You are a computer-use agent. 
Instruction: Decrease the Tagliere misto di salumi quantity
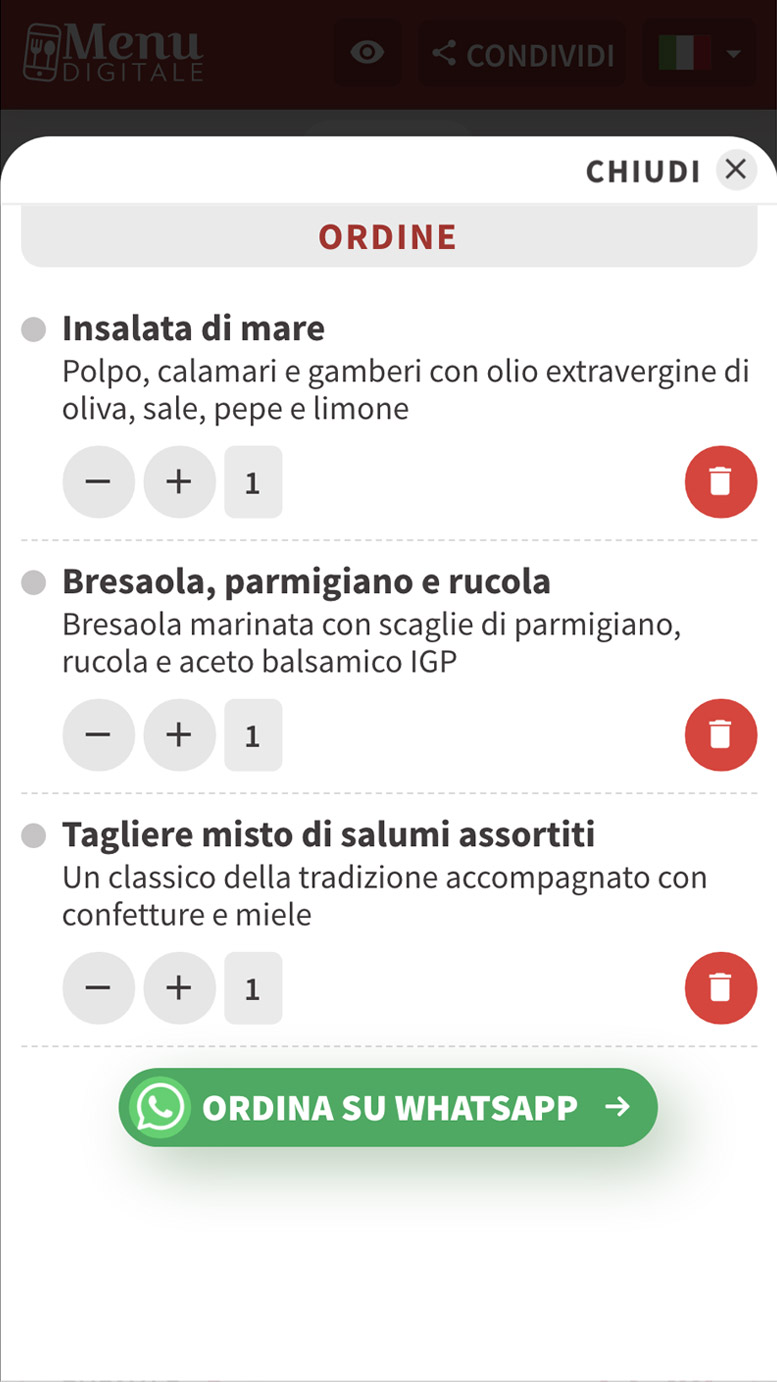pos(98,988)
